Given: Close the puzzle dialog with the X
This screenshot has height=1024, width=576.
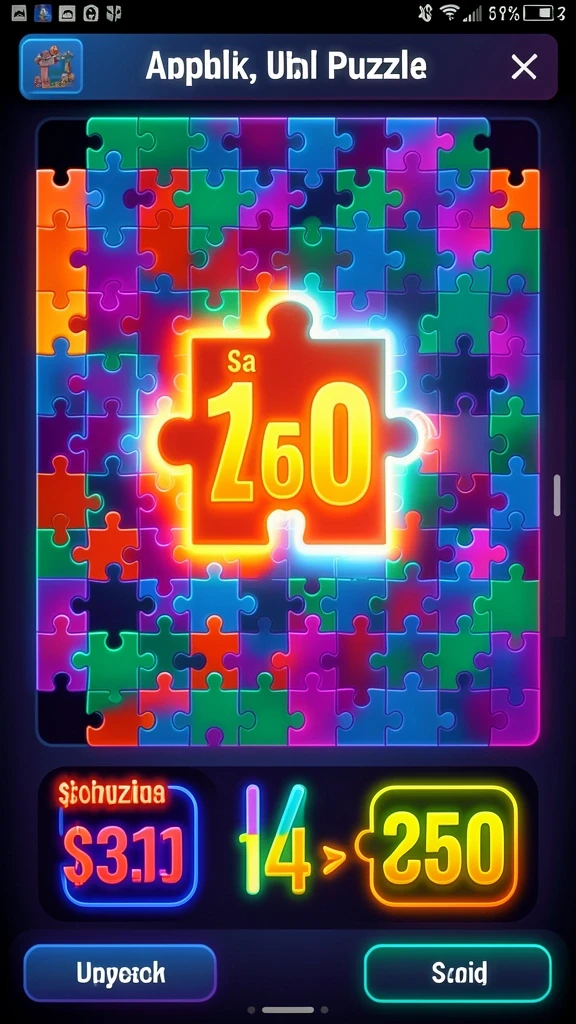Looking at the screenshot, I should [524, 67].
